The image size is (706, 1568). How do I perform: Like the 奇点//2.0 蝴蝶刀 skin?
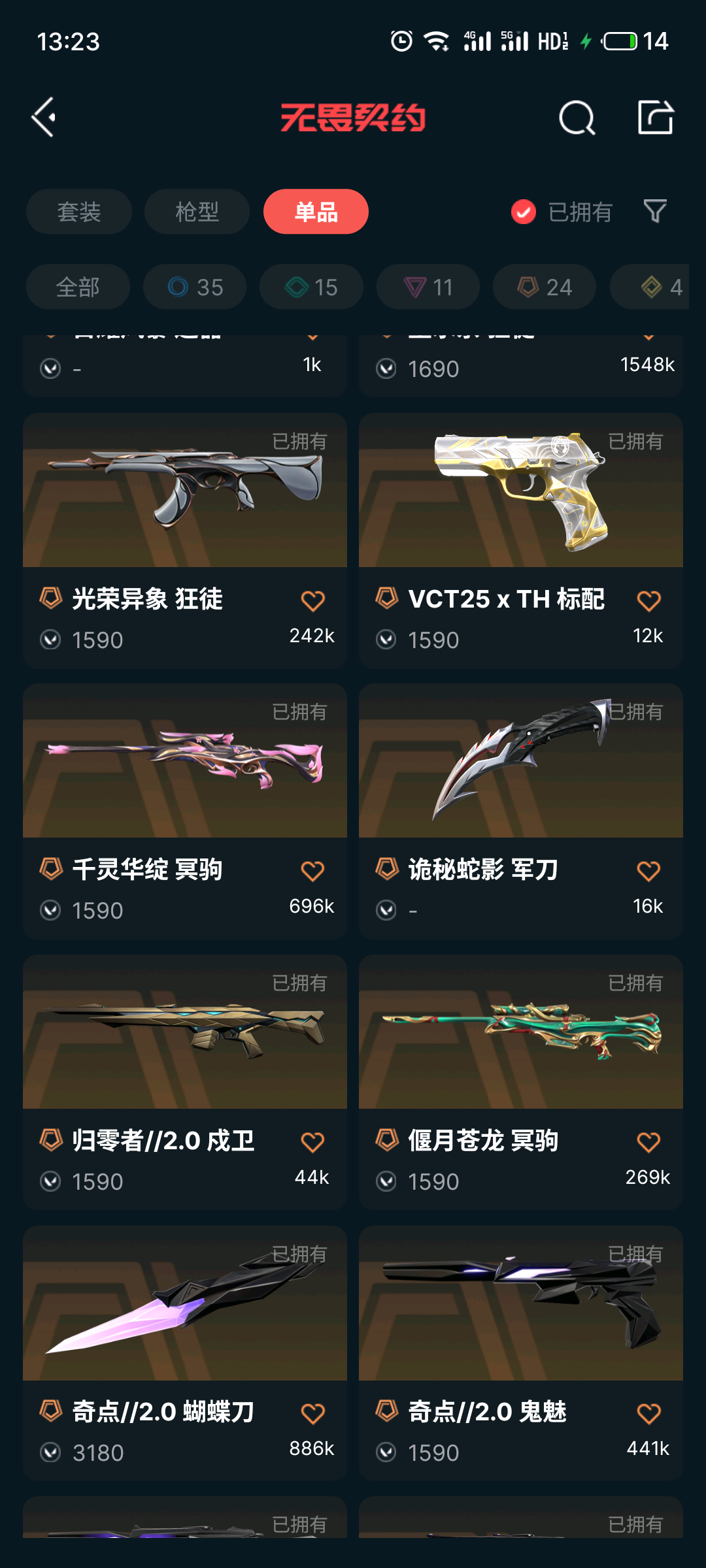point(312,1414)
